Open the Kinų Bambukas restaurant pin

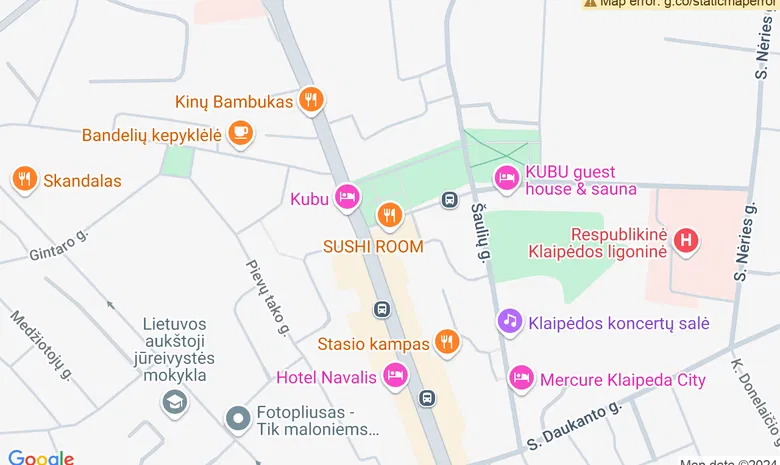pos(312,100)
